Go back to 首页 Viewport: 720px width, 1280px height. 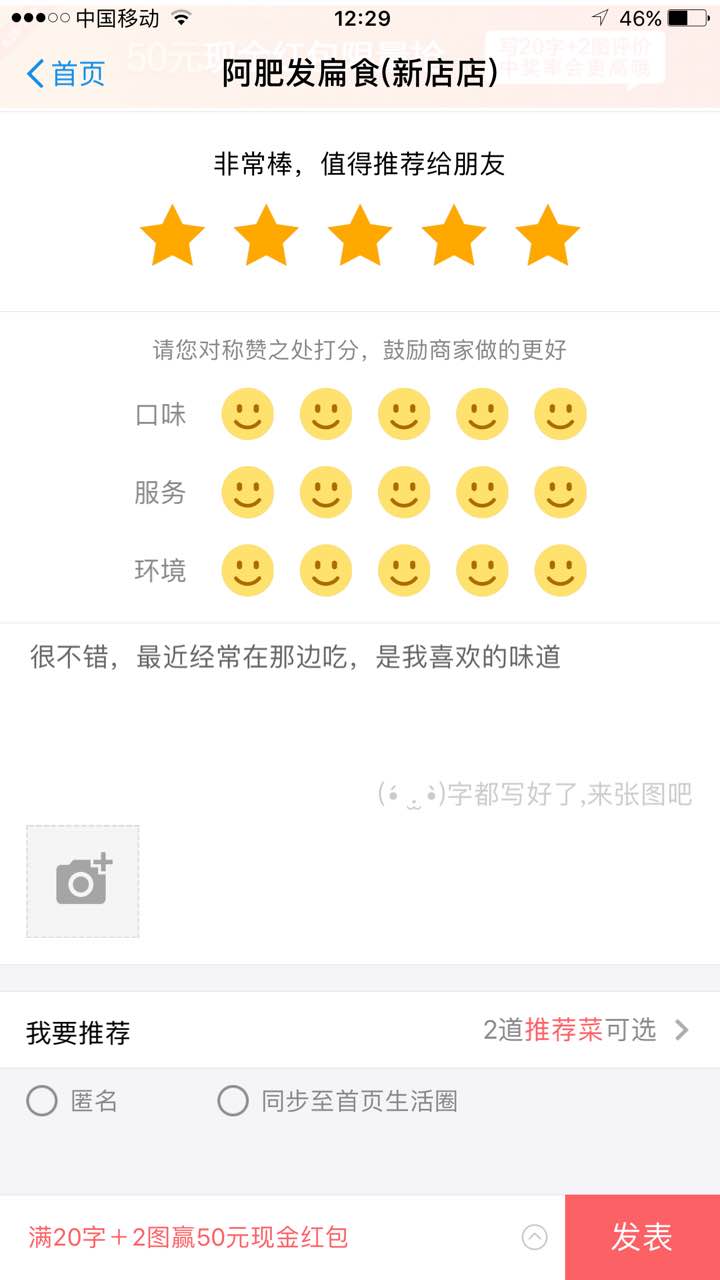tap(66, 74)
